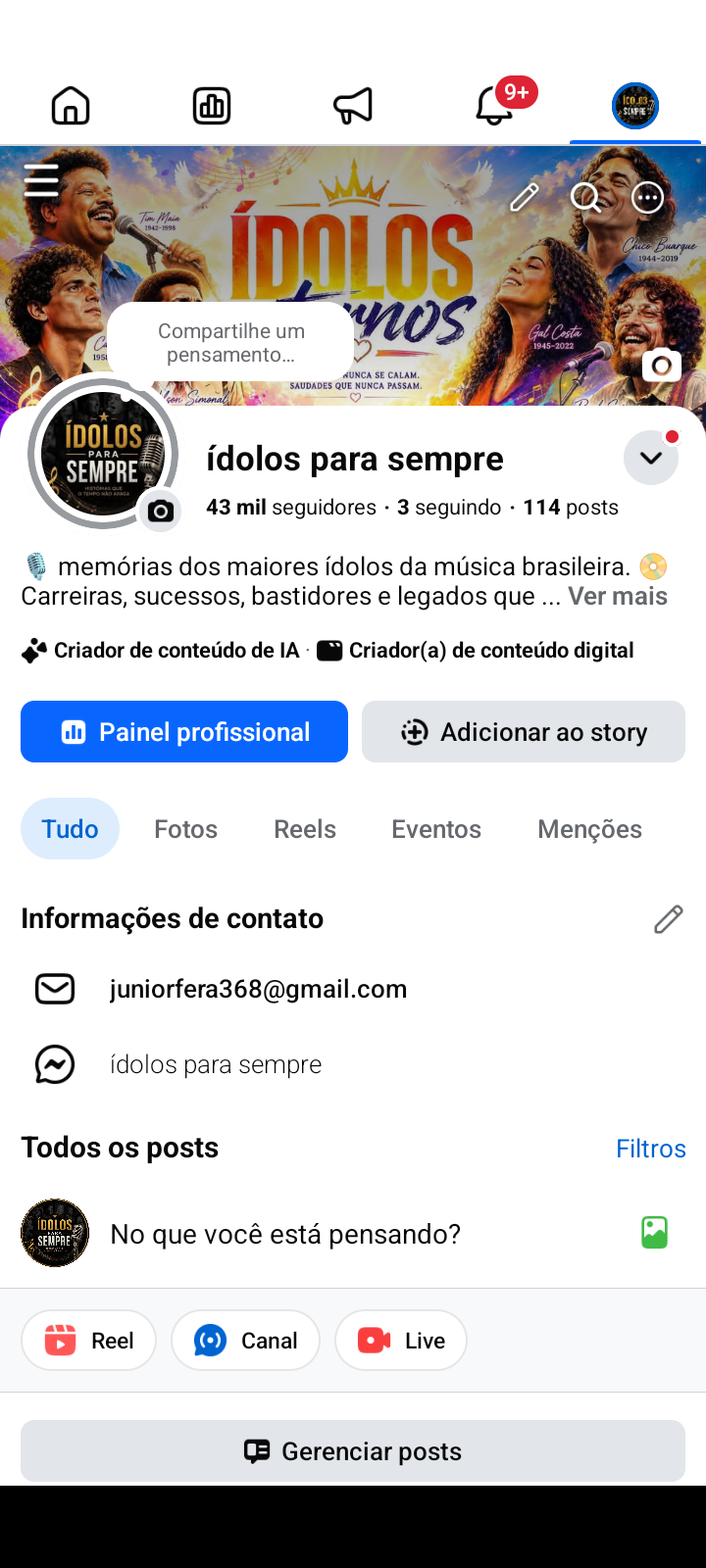Expand the profile switcher chevron
Viewport: 706px width, 1568px height.
tap(651, 458)
